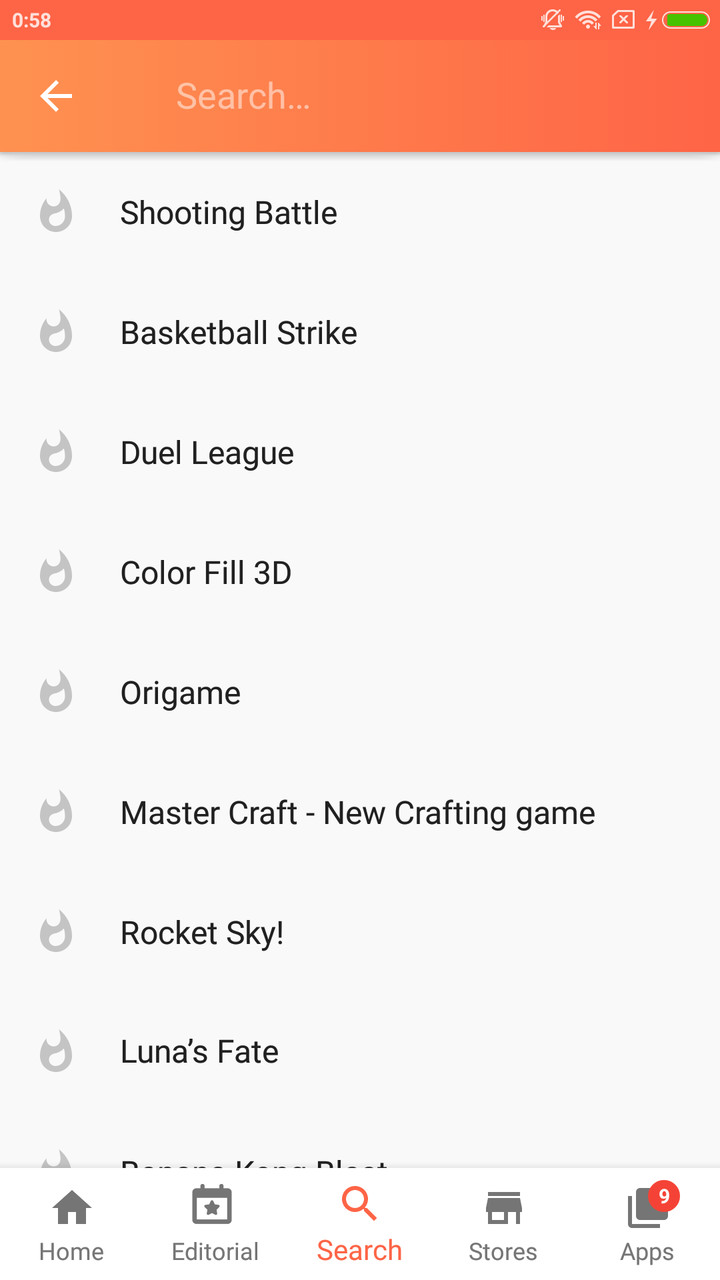Open the Origame suggestion
Screen dimensions: 720x1280
tap(180, 693)
